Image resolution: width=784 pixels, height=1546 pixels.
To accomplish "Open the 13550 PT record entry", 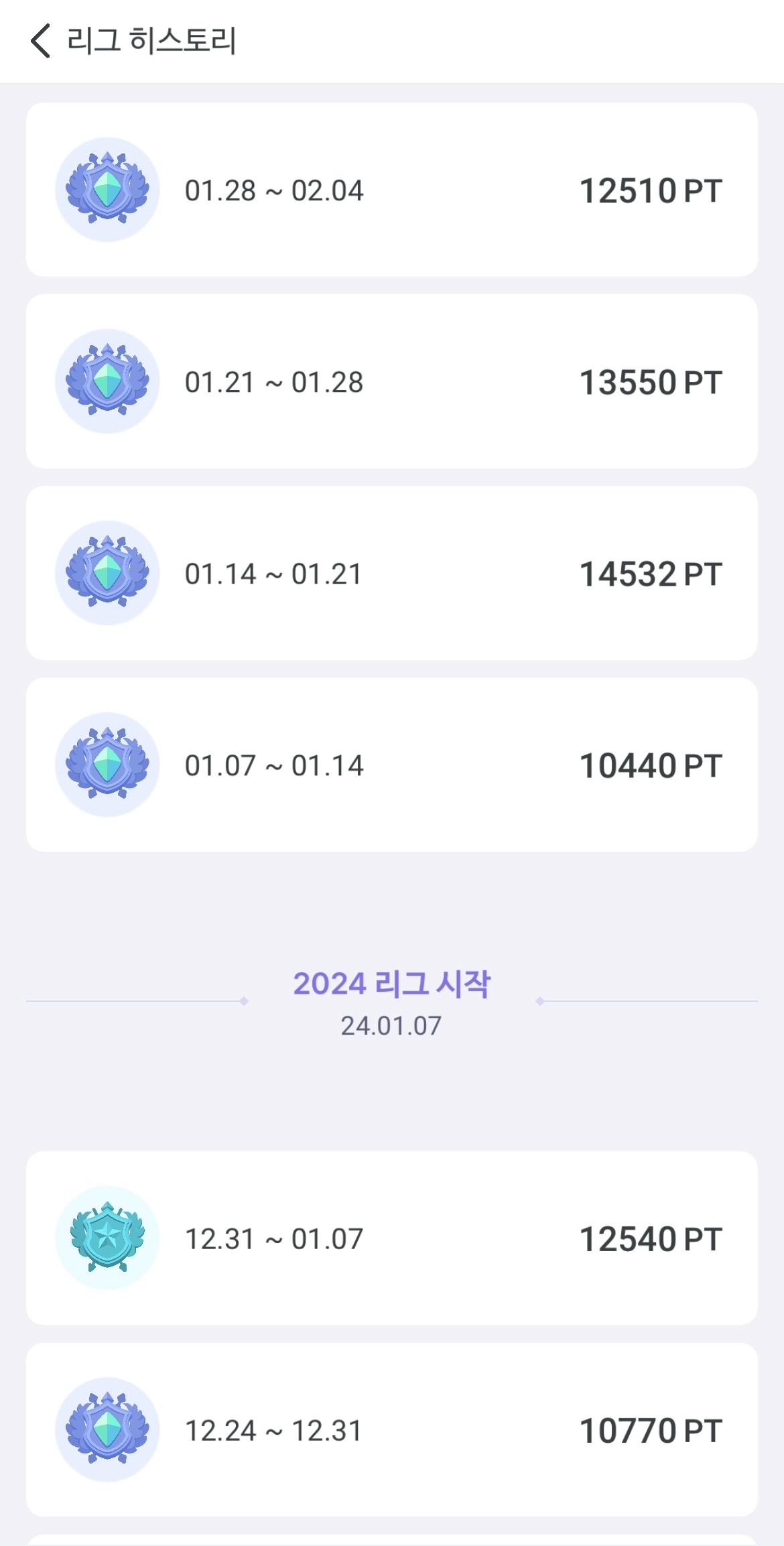I will coord(392,382).
